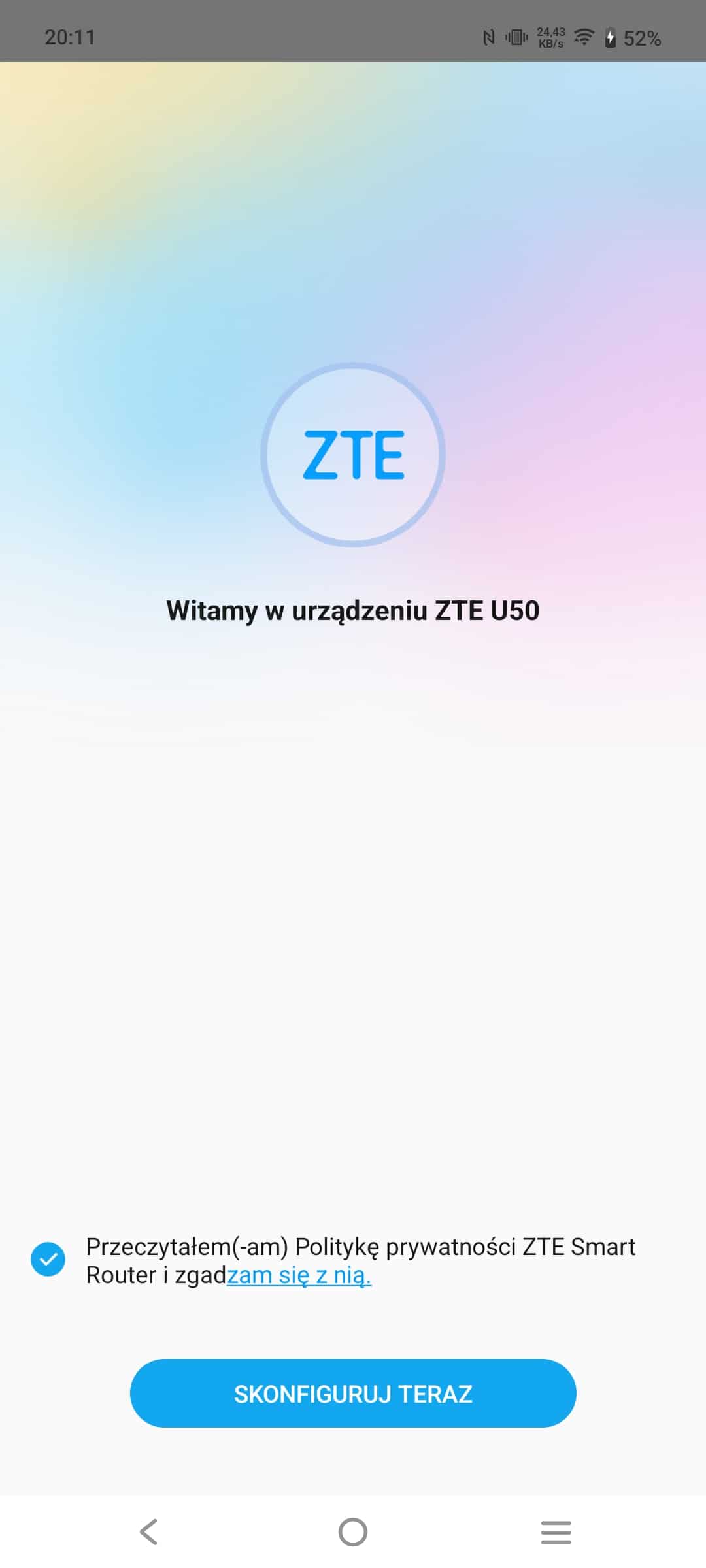The image size is (706, 1568).
Task: Tap the network speed indicator 24,43 KB/s
Action: point(549,37)
